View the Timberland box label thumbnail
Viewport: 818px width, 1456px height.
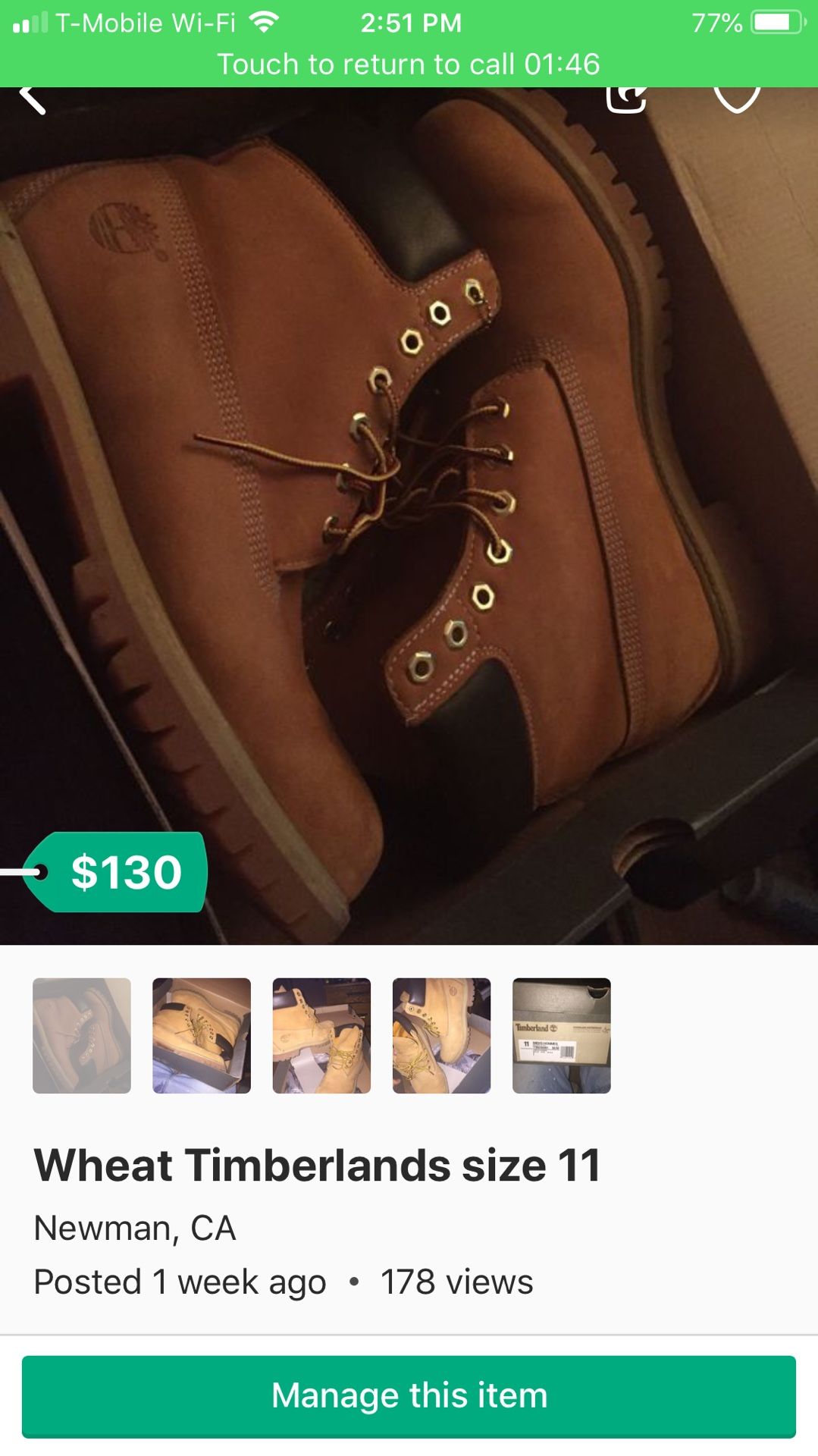coord(561,1035)
